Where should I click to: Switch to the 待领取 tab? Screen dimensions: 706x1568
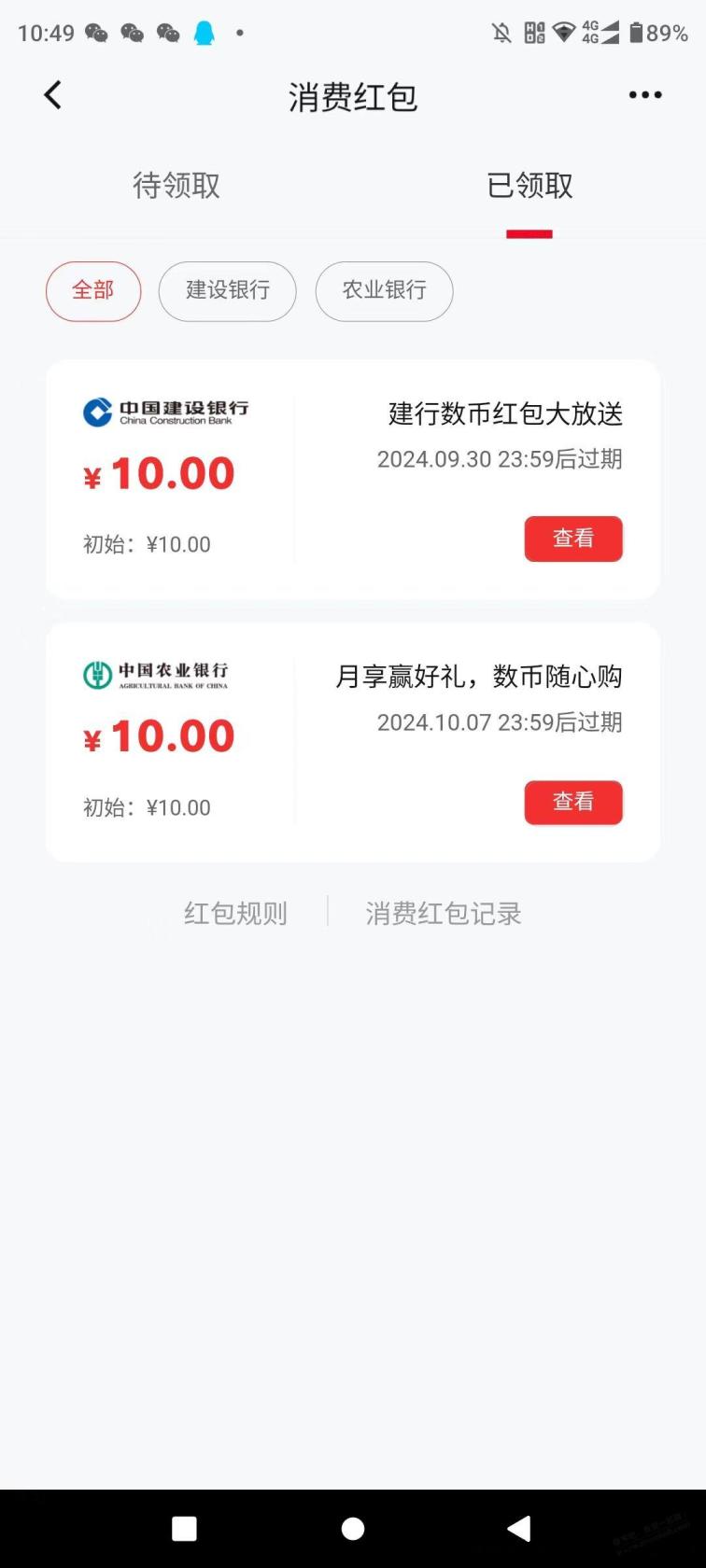176,186
